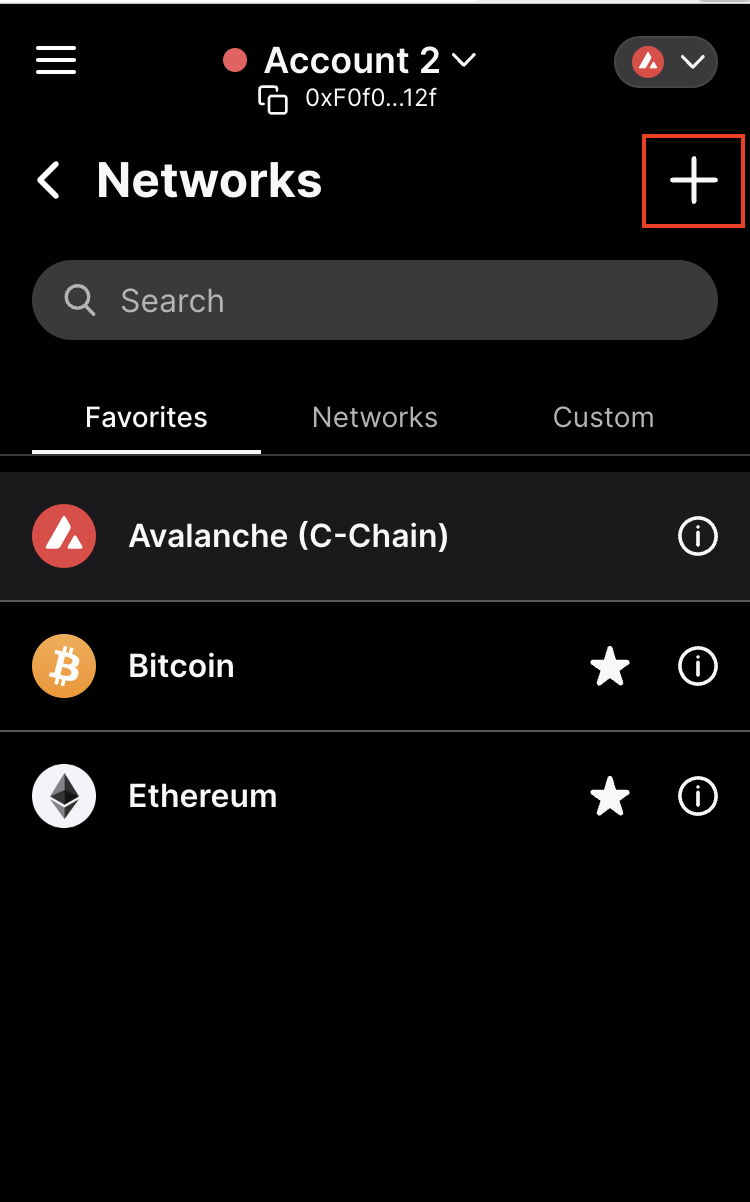This screenshot has width=750, height=1202.
Task: View info for Avalanche (C-Chain)
Action: click(698, 537)
